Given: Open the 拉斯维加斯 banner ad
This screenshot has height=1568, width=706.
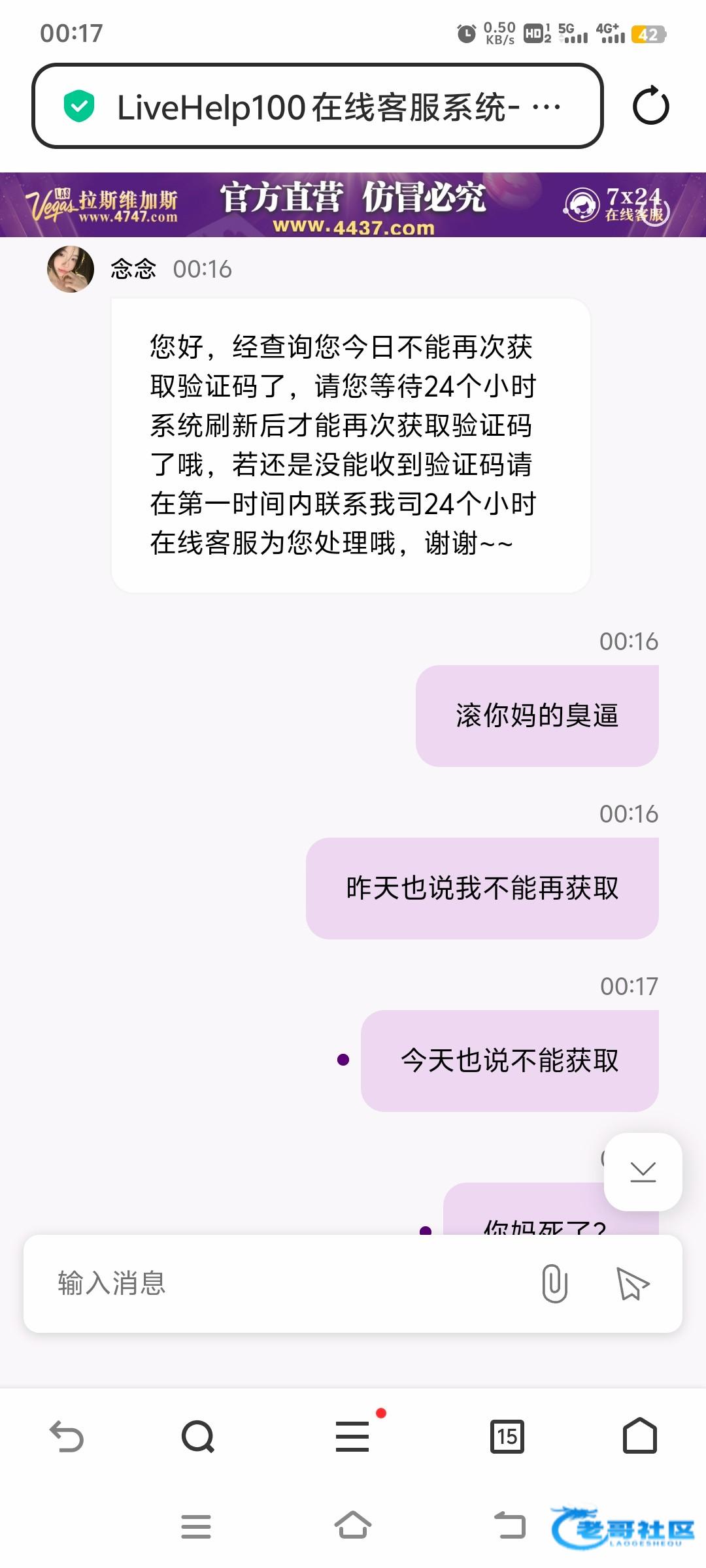Looking at the screenshot, I should [x=353, y=204].
